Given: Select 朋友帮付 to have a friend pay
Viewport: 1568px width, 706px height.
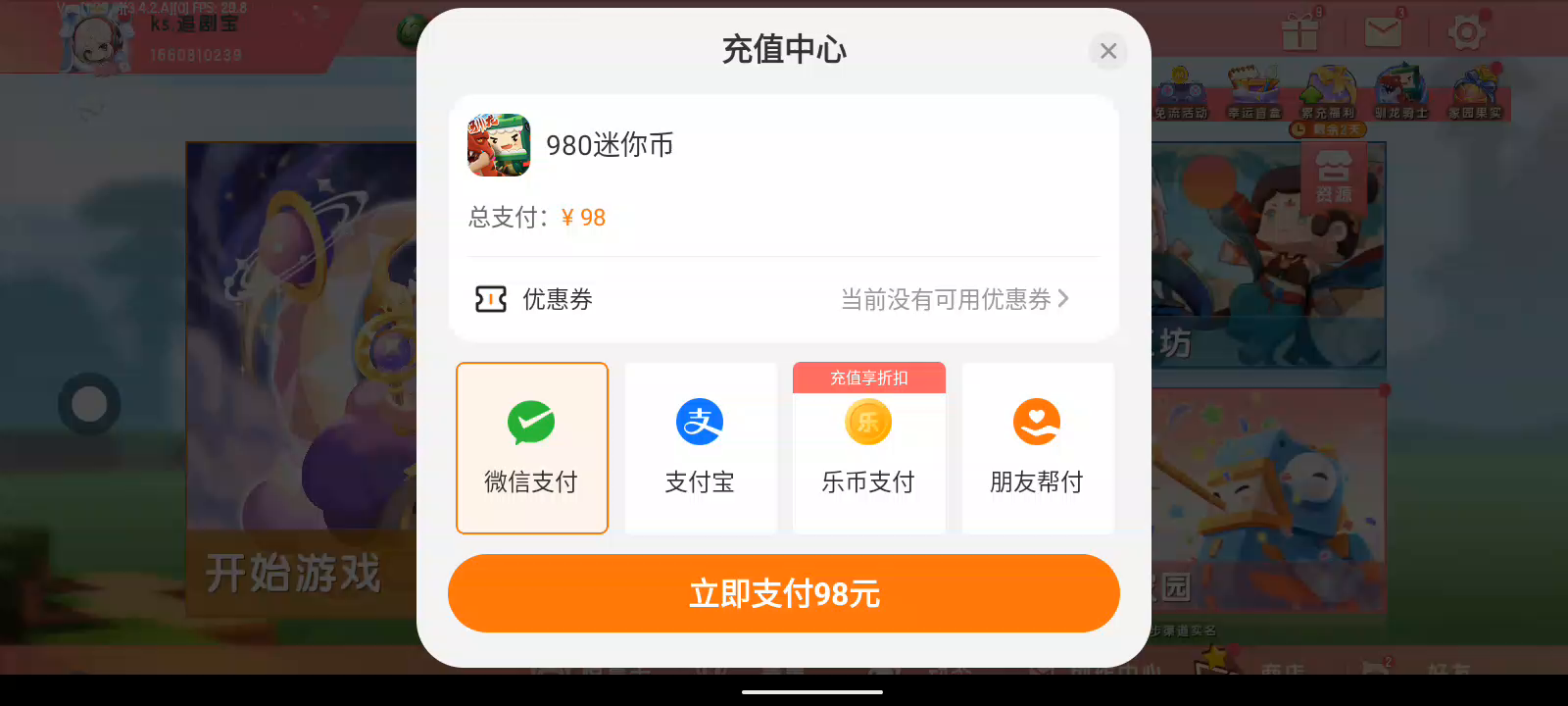Looking at the screenshot, I should pos(1037,448).
